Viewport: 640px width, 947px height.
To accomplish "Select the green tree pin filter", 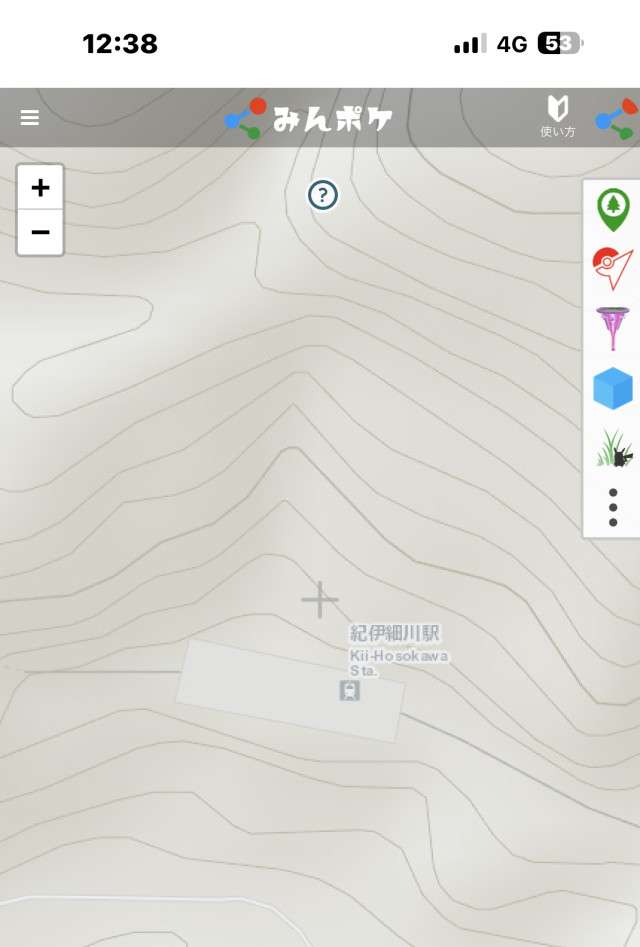I will [612, 210].
